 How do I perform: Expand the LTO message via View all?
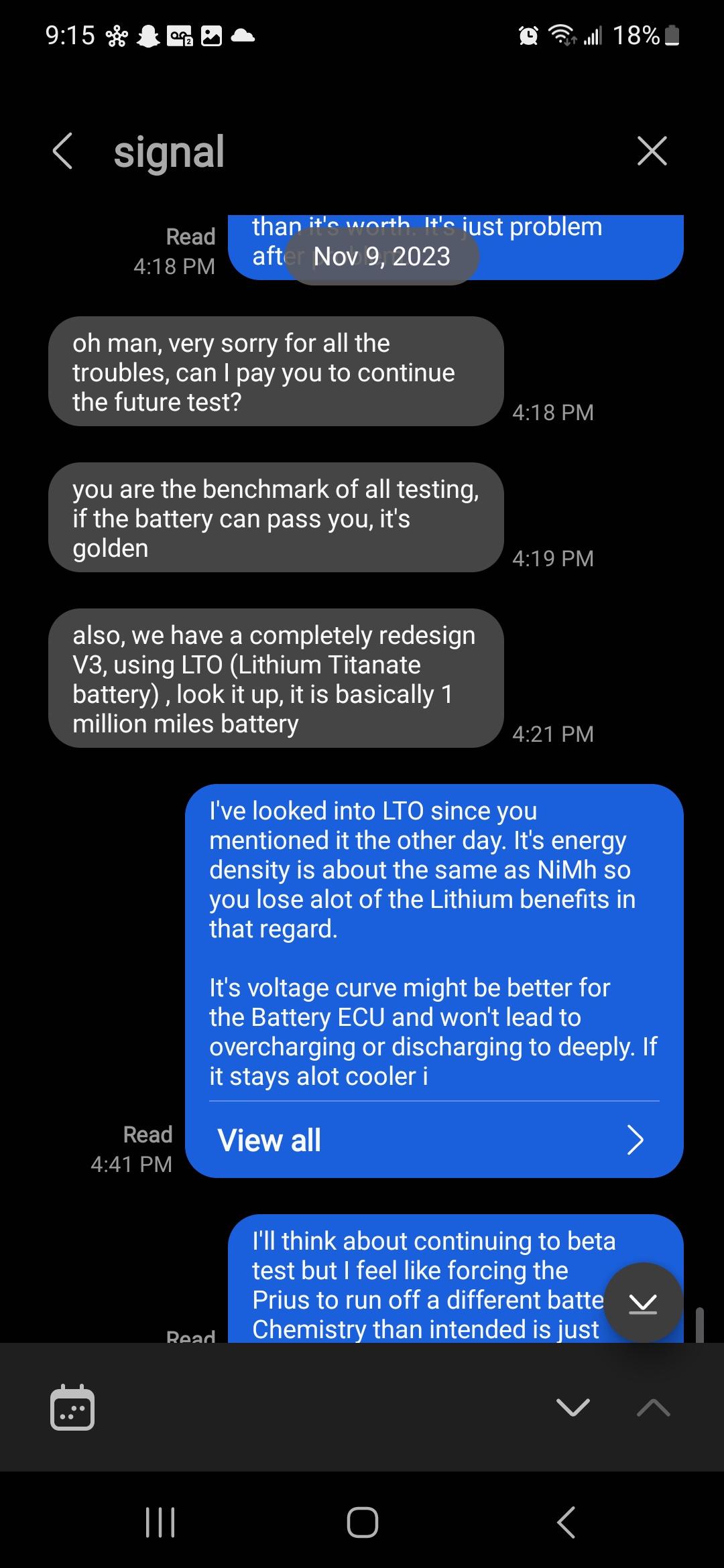pyautogui.click(x=432, y=1140)
